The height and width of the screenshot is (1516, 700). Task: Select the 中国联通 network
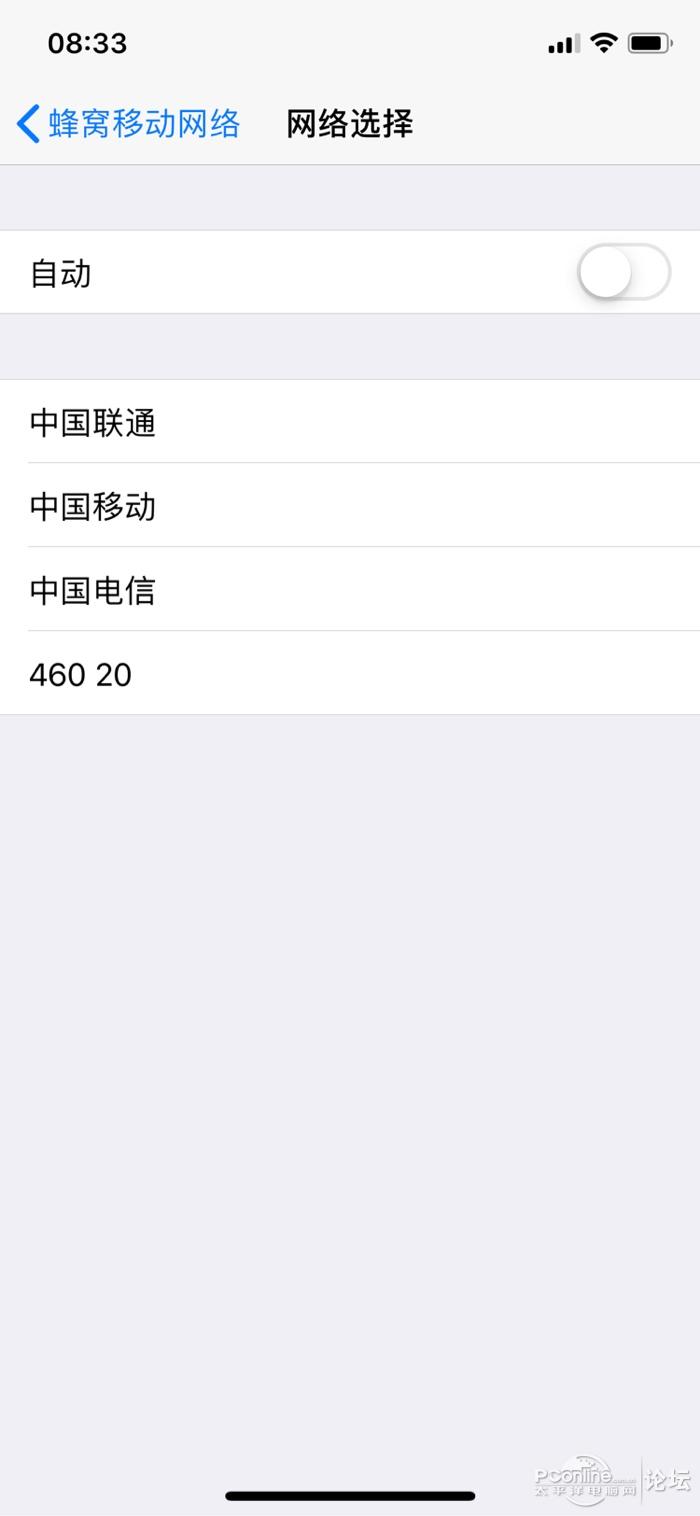[x=350, y=422]
